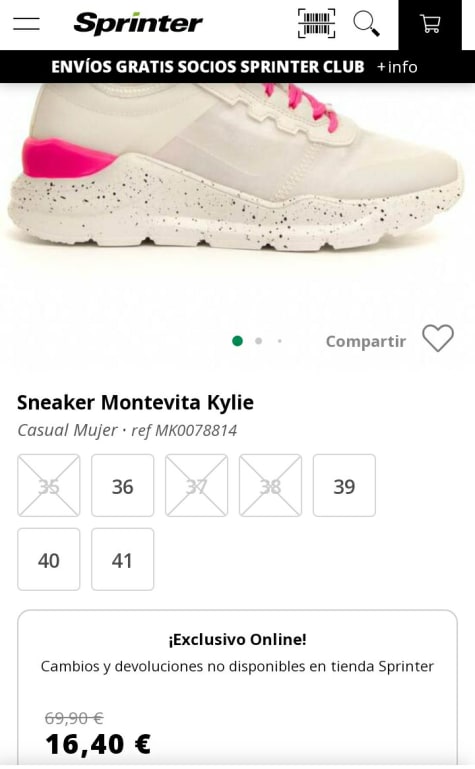Select size 39
This screenshot has width=475, height=769.
coord(344,486)
